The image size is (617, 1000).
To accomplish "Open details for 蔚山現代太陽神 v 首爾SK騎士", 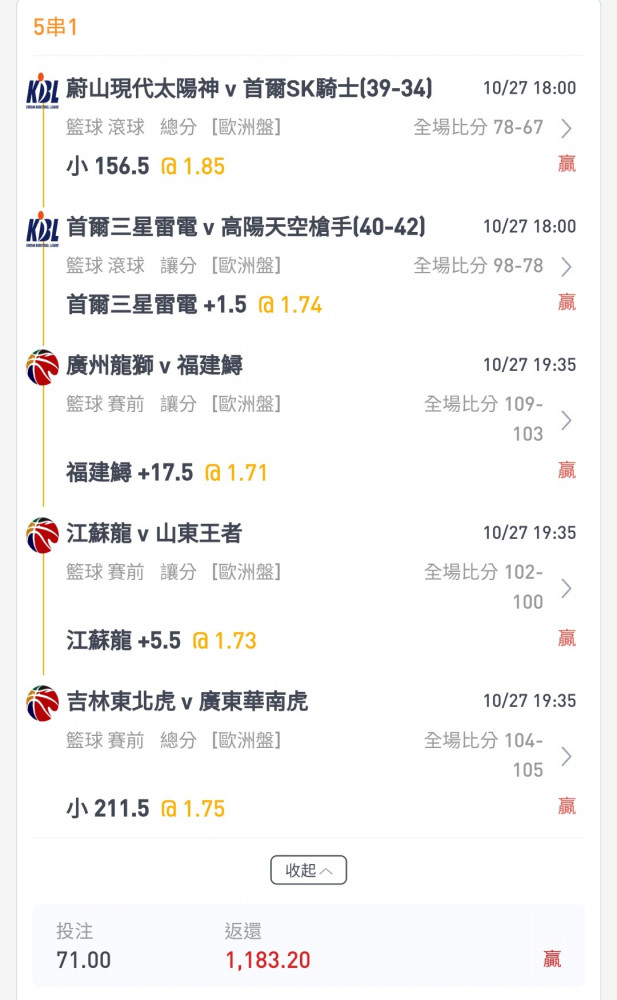I will click(x=566, y=128).
